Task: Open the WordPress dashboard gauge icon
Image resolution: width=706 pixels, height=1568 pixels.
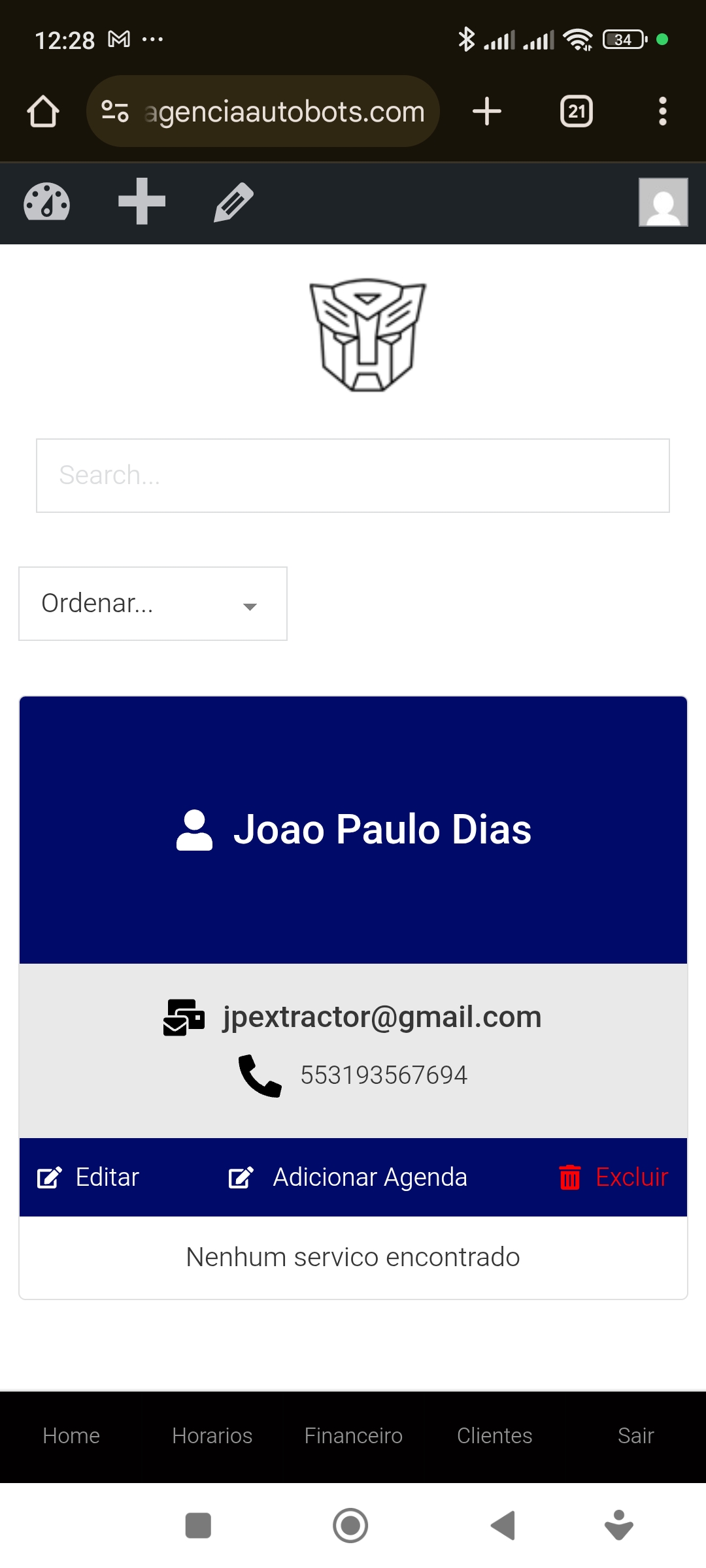Action: 46,202
